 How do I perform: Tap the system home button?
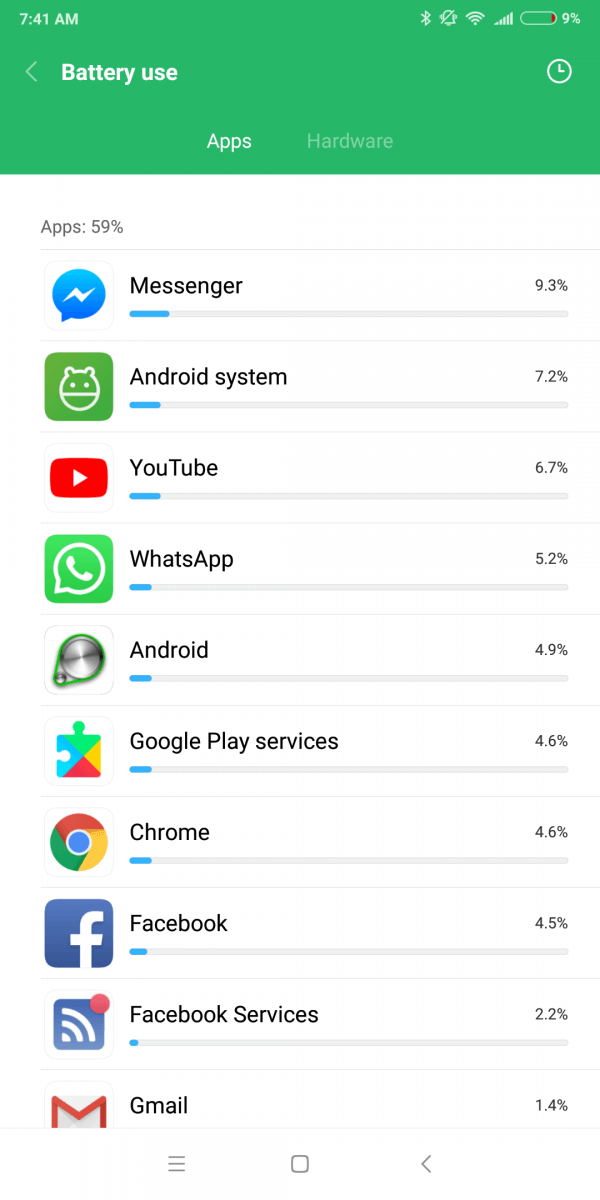click(x=299, y=1163)
